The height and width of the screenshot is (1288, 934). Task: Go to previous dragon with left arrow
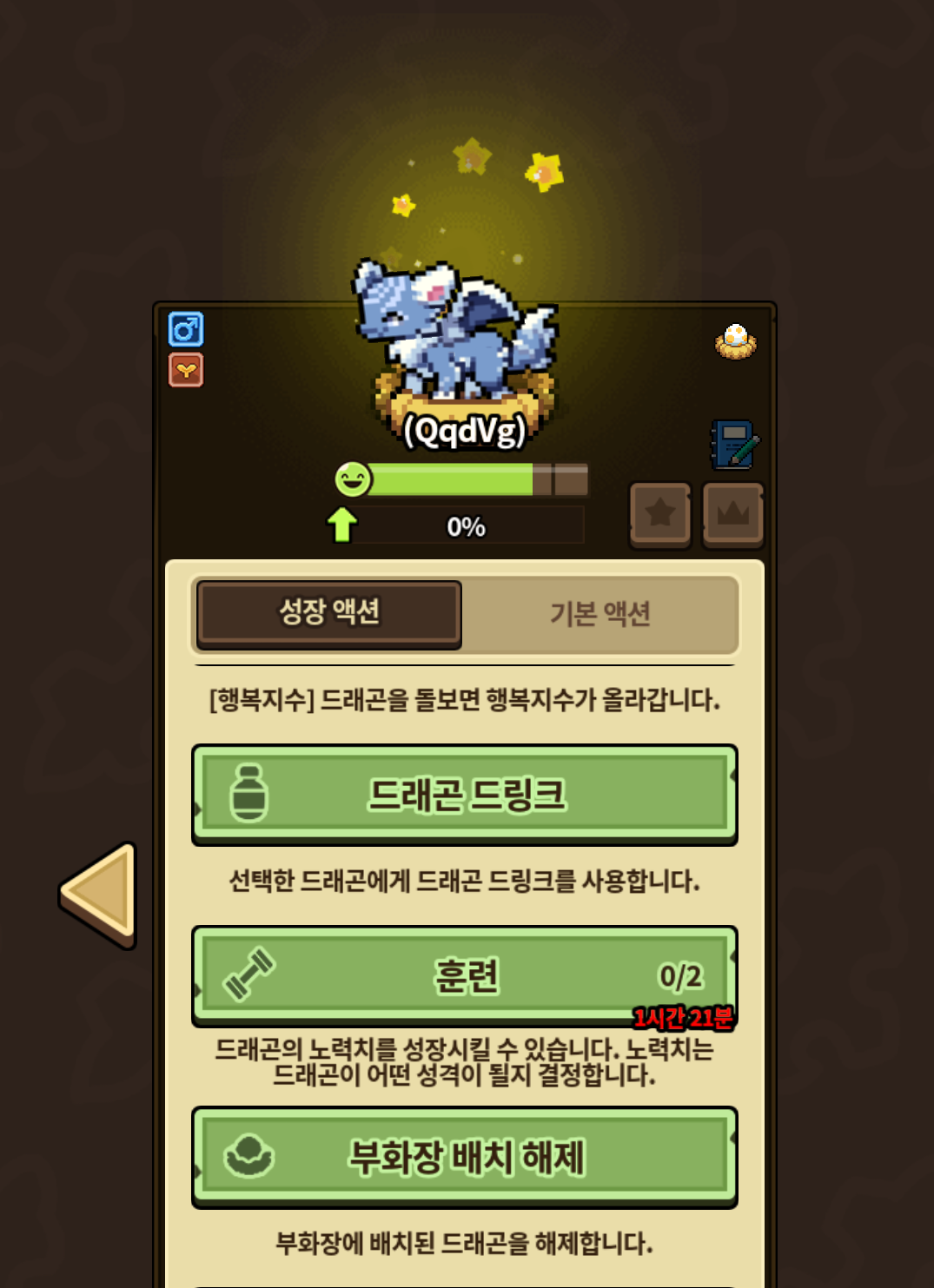pyautogui.click(x=101, y=895)
